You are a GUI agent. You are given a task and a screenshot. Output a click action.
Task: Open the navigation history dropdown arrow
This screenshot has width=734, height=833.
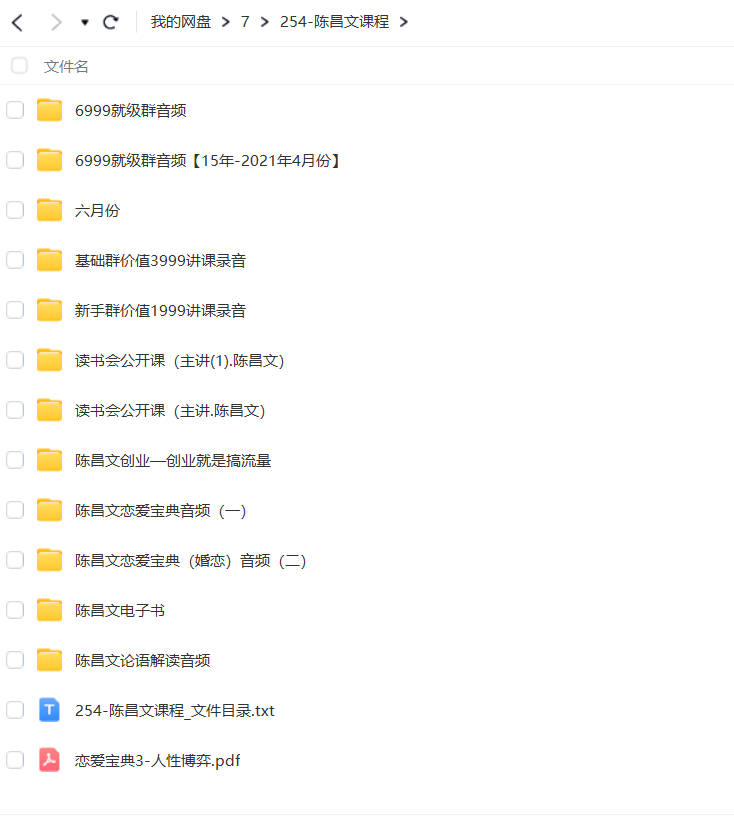click(84, 22)
